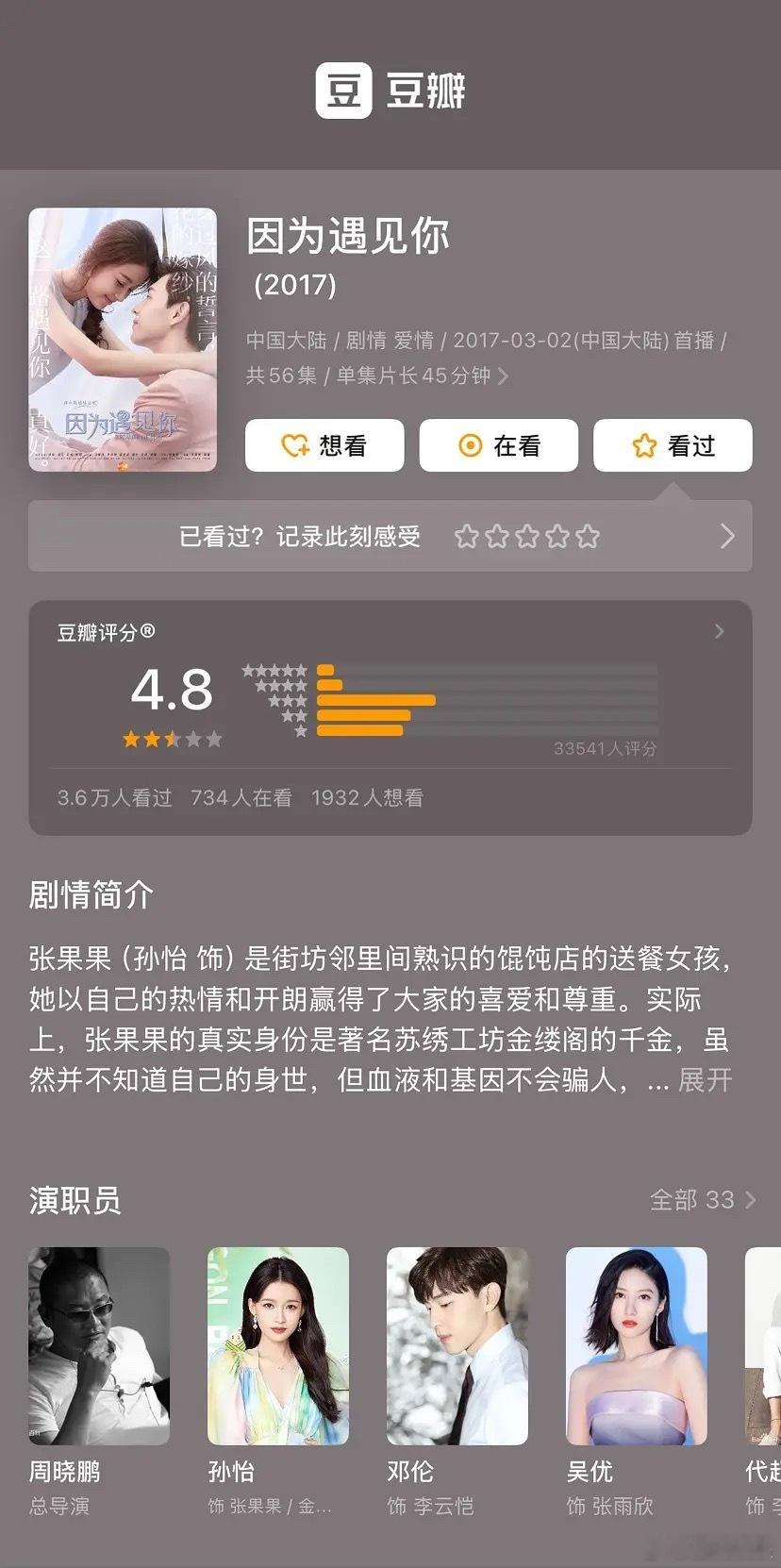The image size is (781, 1568).
Task: Click the 1932人想看 statistic text
Action: tap(368, 797)
